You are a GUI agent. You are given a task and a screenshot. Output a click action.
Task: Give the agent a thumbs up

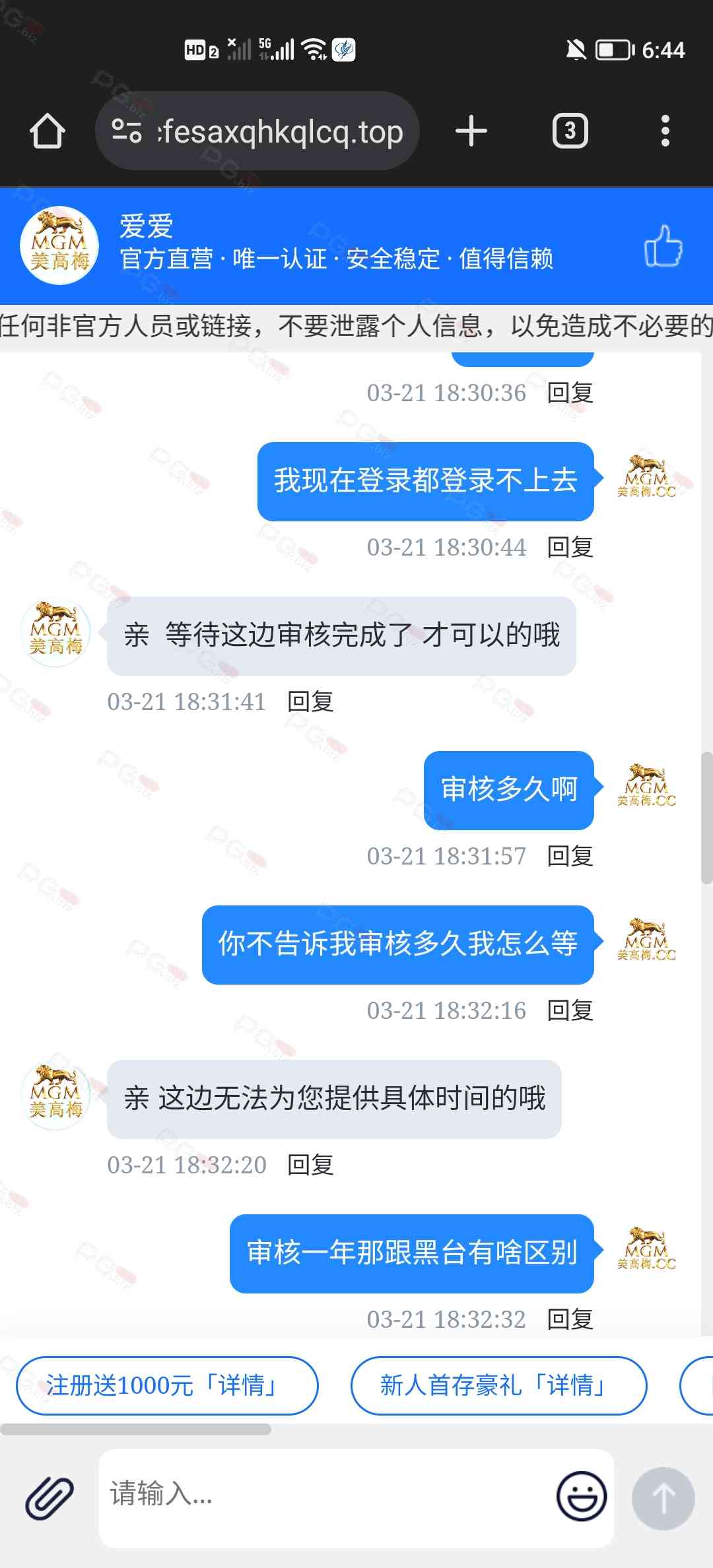pyautogui.click(x=663, y=245)
